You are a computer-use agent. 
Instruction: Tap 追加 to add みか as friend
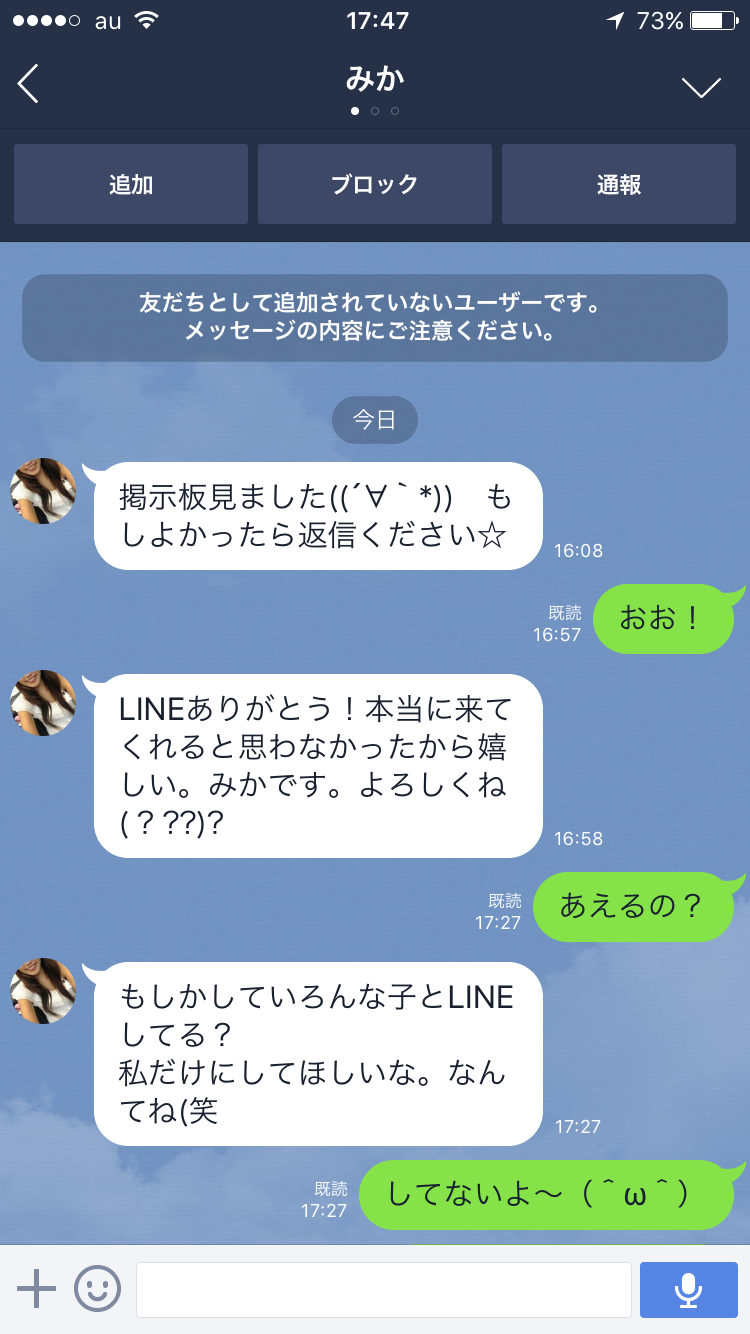click(x=131, y=184)
